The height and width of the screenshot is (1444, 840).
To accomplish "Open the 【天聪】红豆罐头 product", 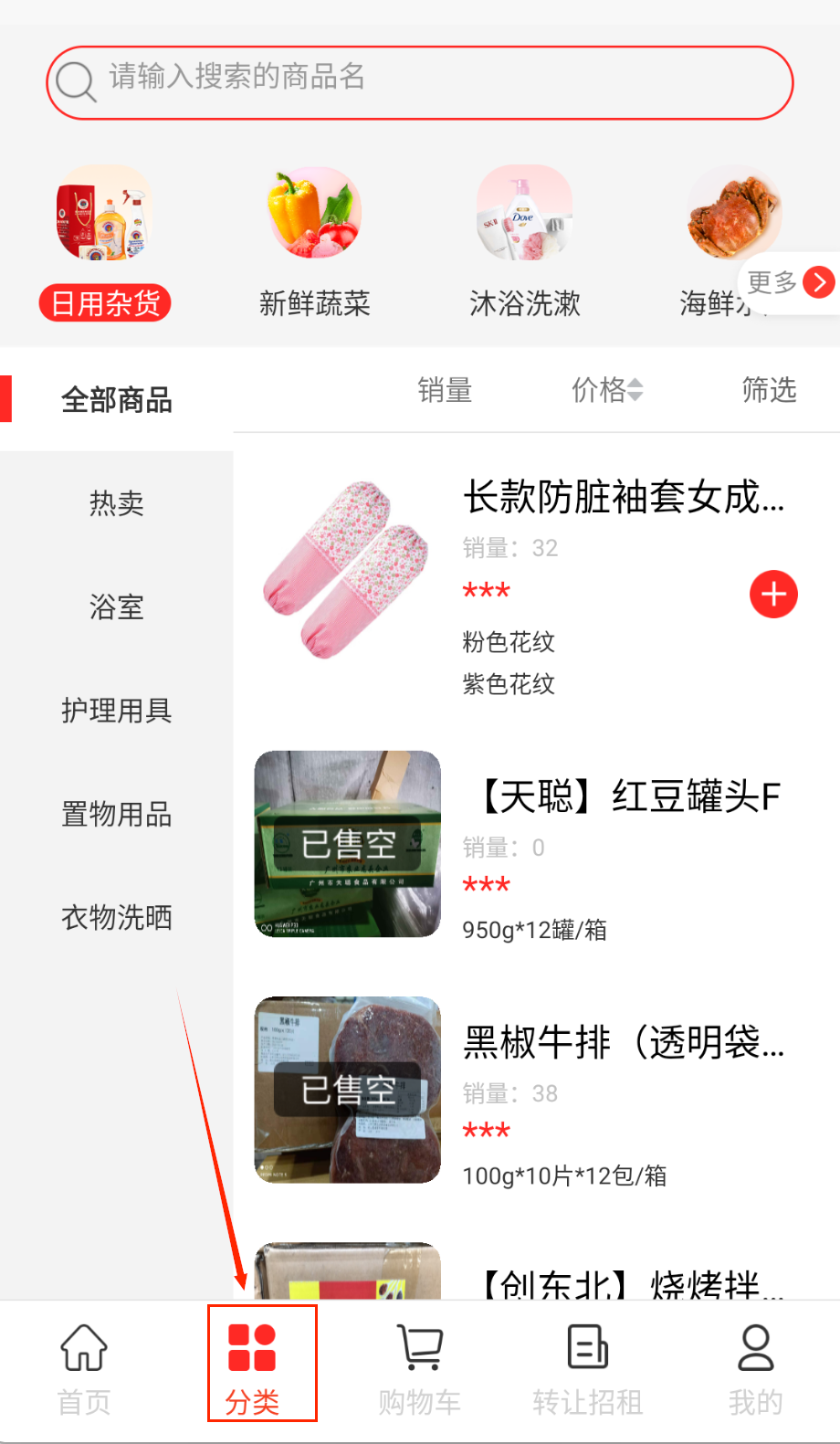I will pos(630,796).
